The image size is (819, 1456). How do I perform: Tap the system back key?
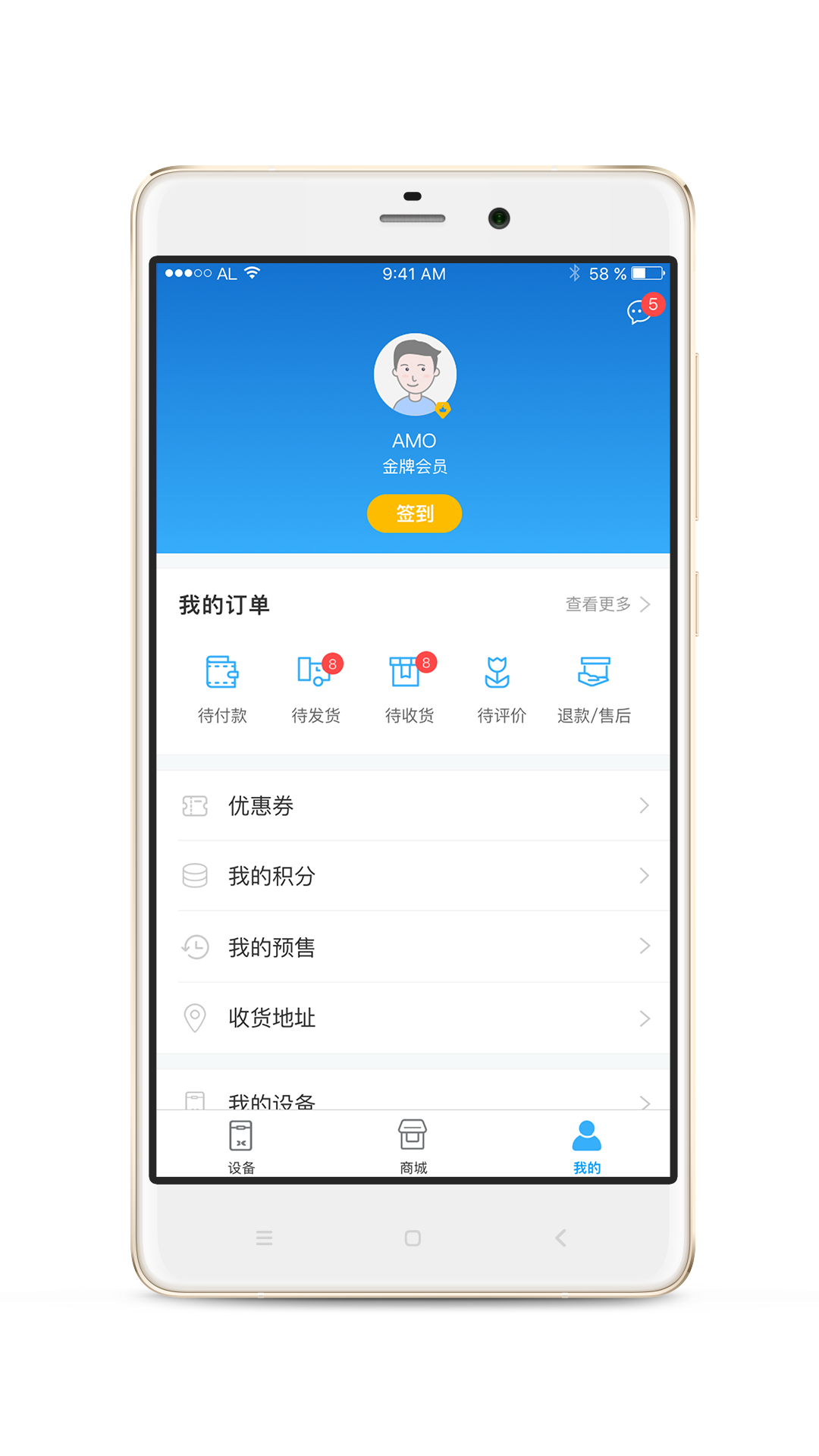click(561, 1238)
